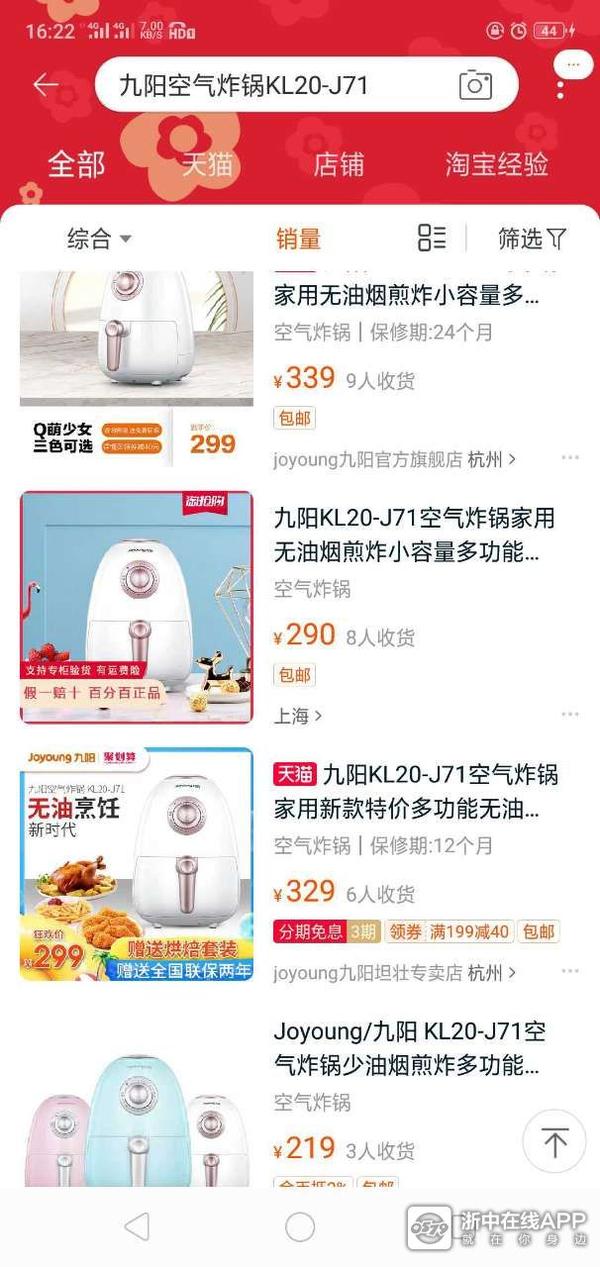Open the 筛选 filter panel
The image size is (600, 1267).
point(532,239)
